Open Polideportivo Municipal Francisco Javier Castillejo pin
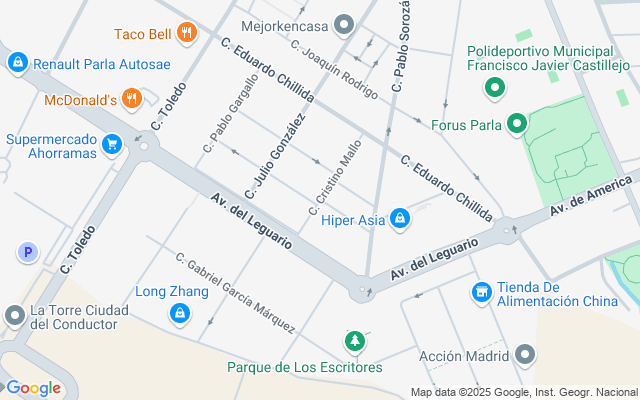The image size is (640, 400). [495, 88]
